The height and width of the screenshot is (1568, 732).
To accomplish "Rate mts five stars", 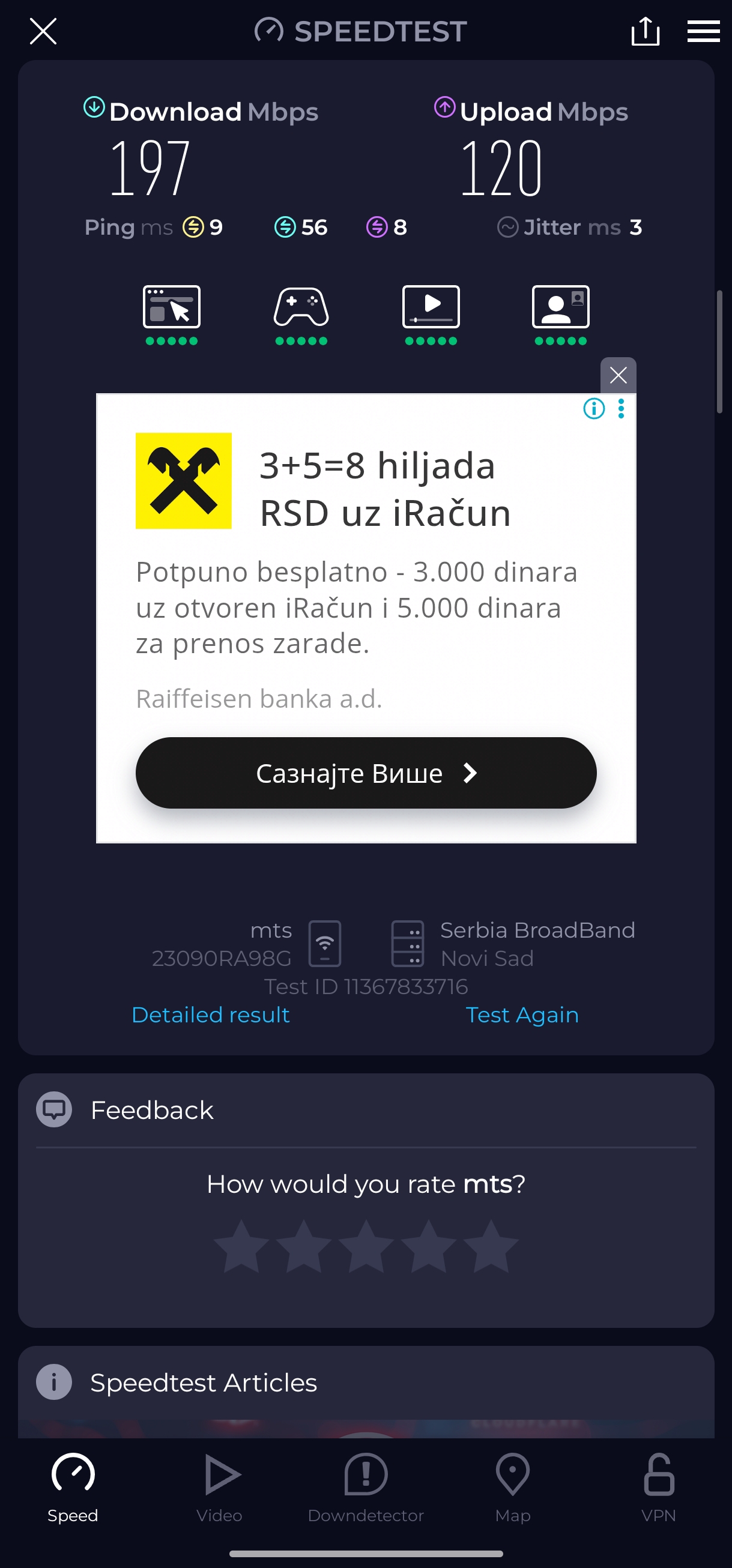I will point(491,1246).
